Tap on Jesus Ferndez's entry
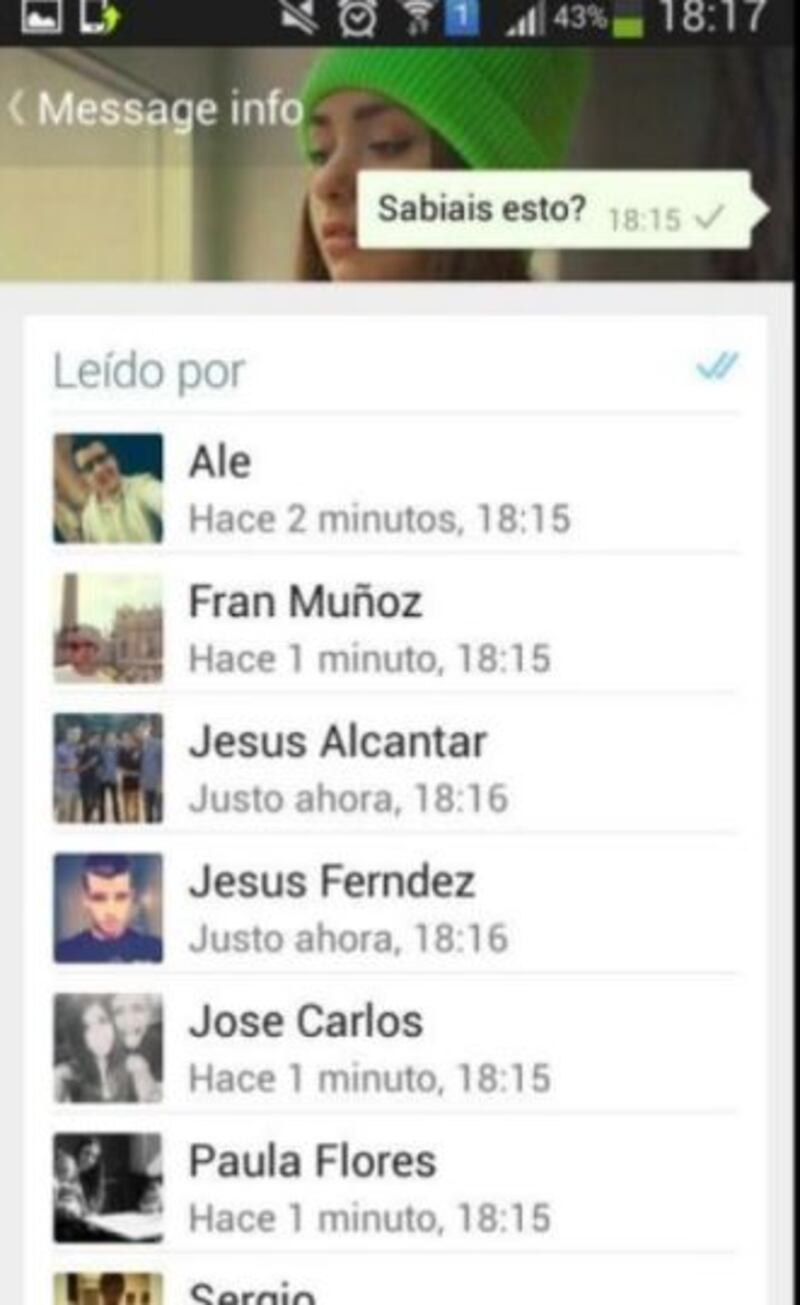 (x=395, y=909)
